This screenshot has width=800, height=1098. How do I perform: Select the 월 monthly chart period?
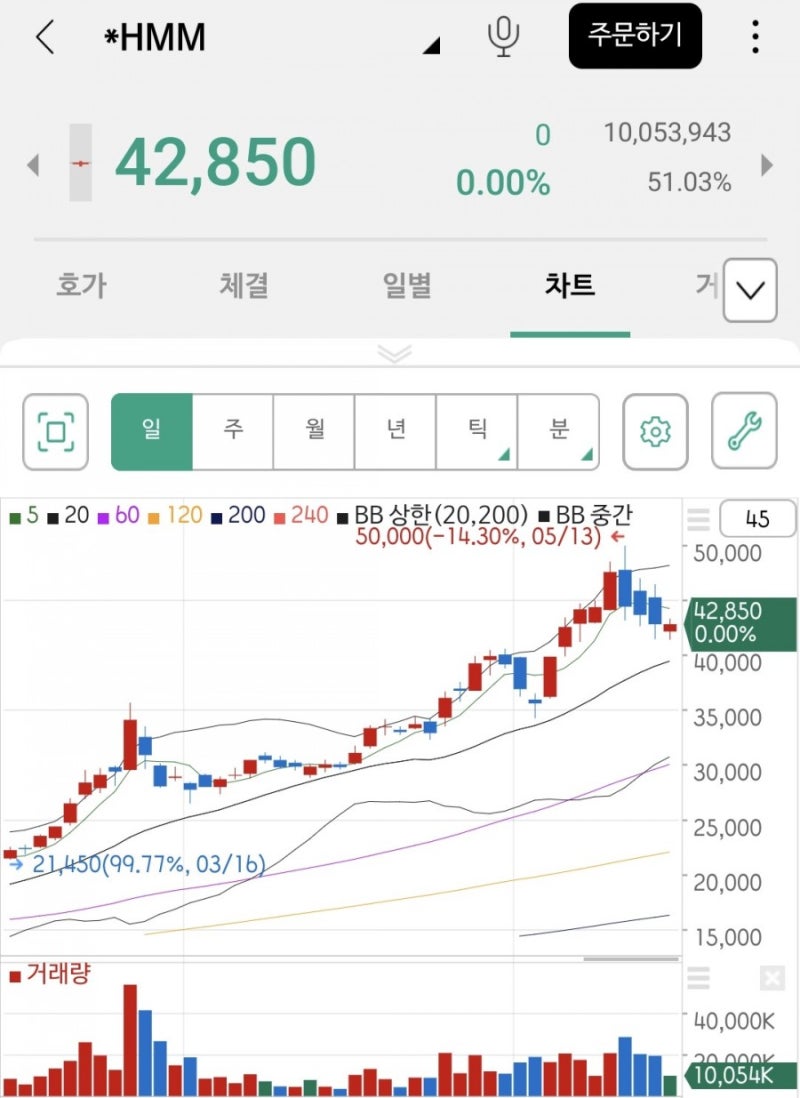[315, 432]
